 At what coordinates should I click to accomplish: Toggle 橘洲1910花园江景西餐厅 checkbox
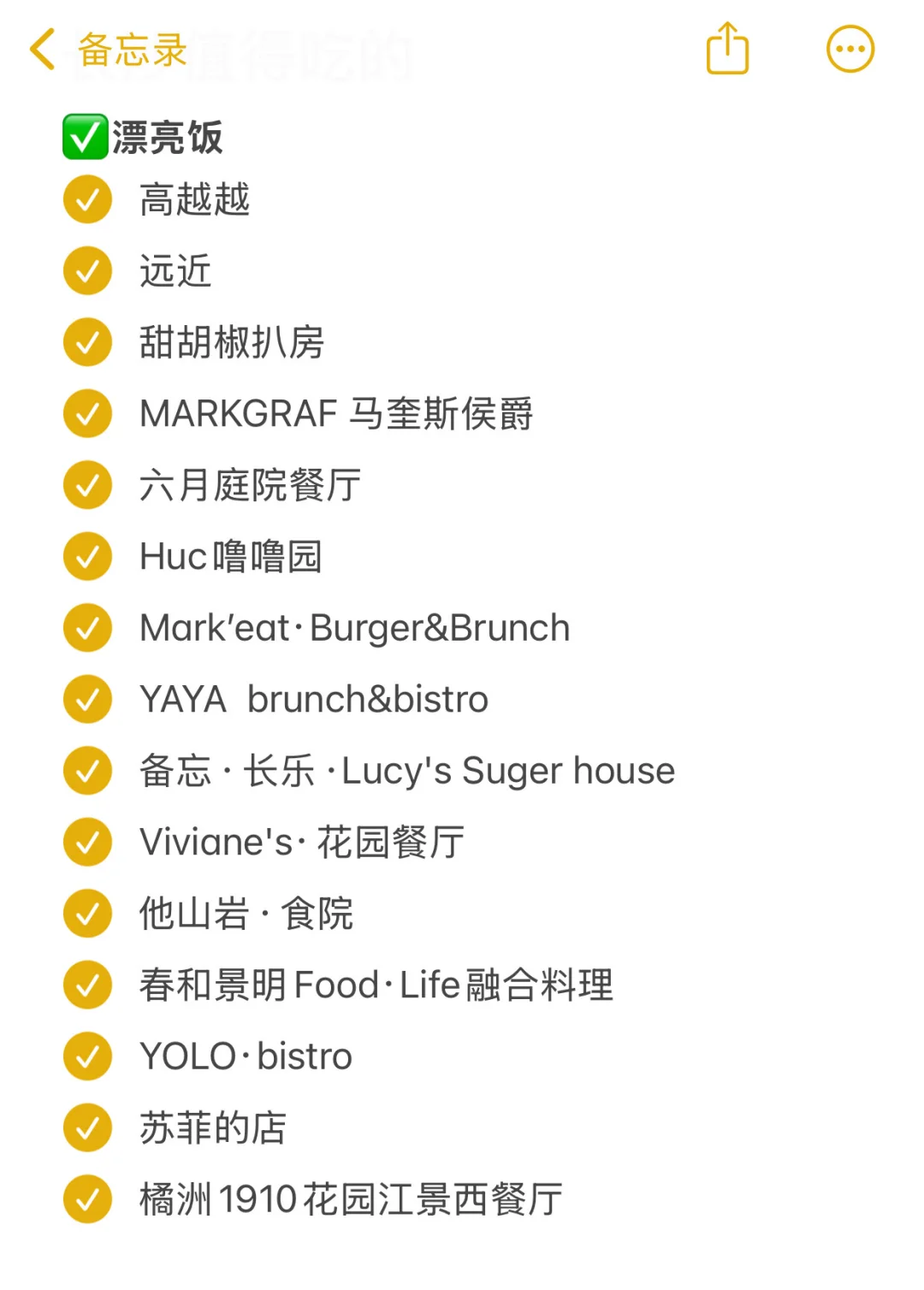click(87, 1199)
